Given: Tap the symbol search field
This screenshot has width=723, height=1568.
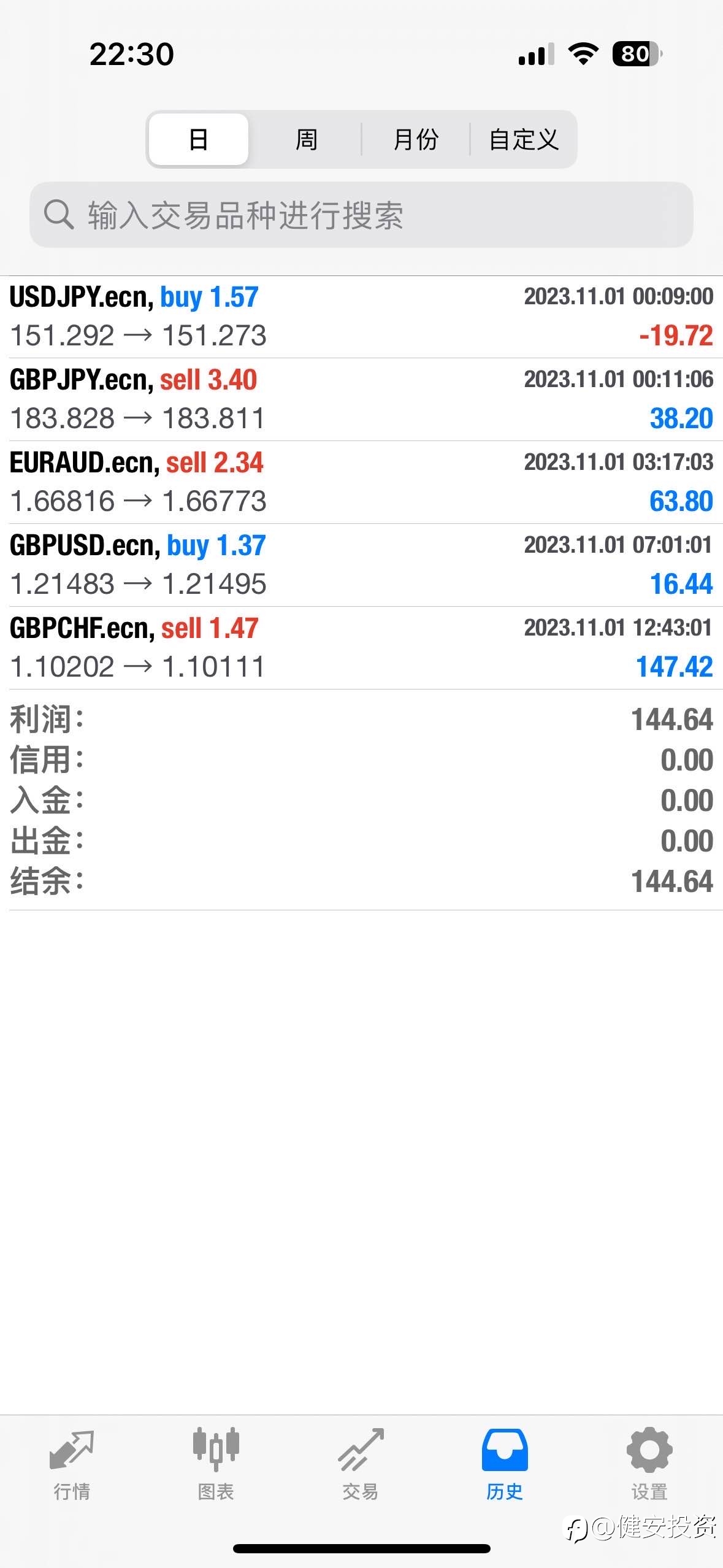Looking at the screenshot, I should (361, 215).
